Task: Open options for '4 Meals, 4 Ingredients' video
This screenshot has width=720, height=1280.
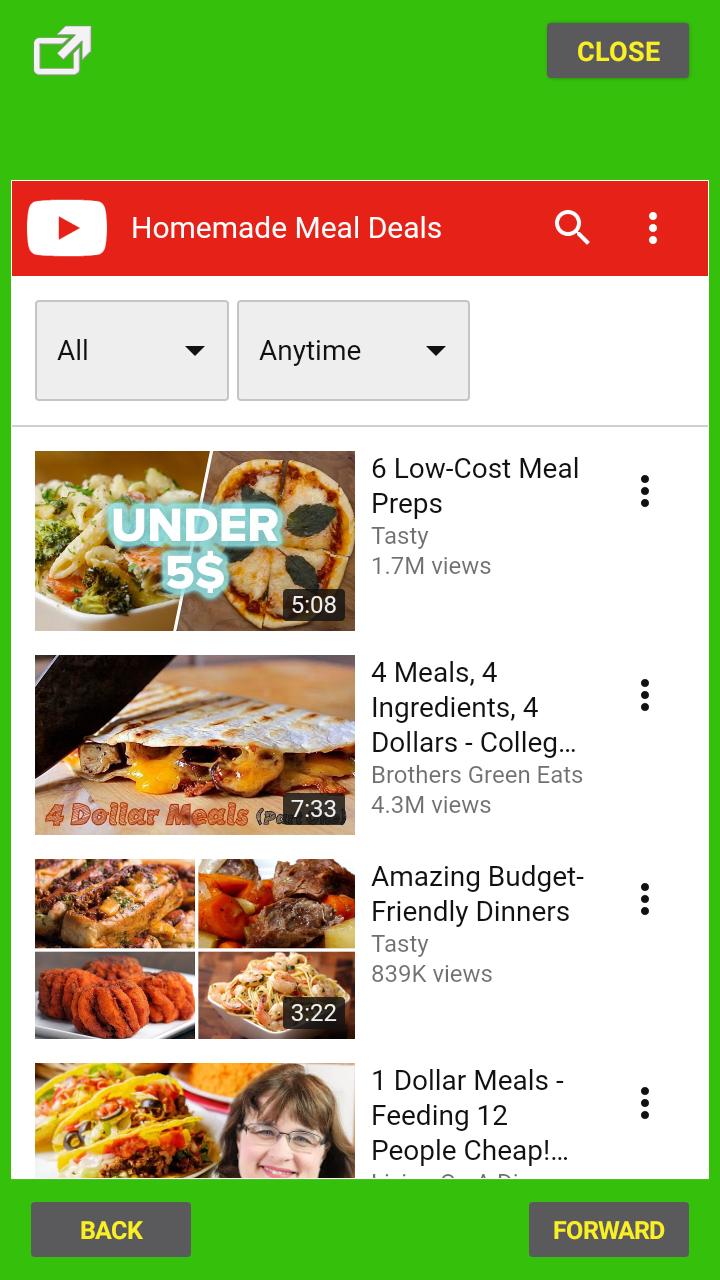Action: (x=645, y=695)
